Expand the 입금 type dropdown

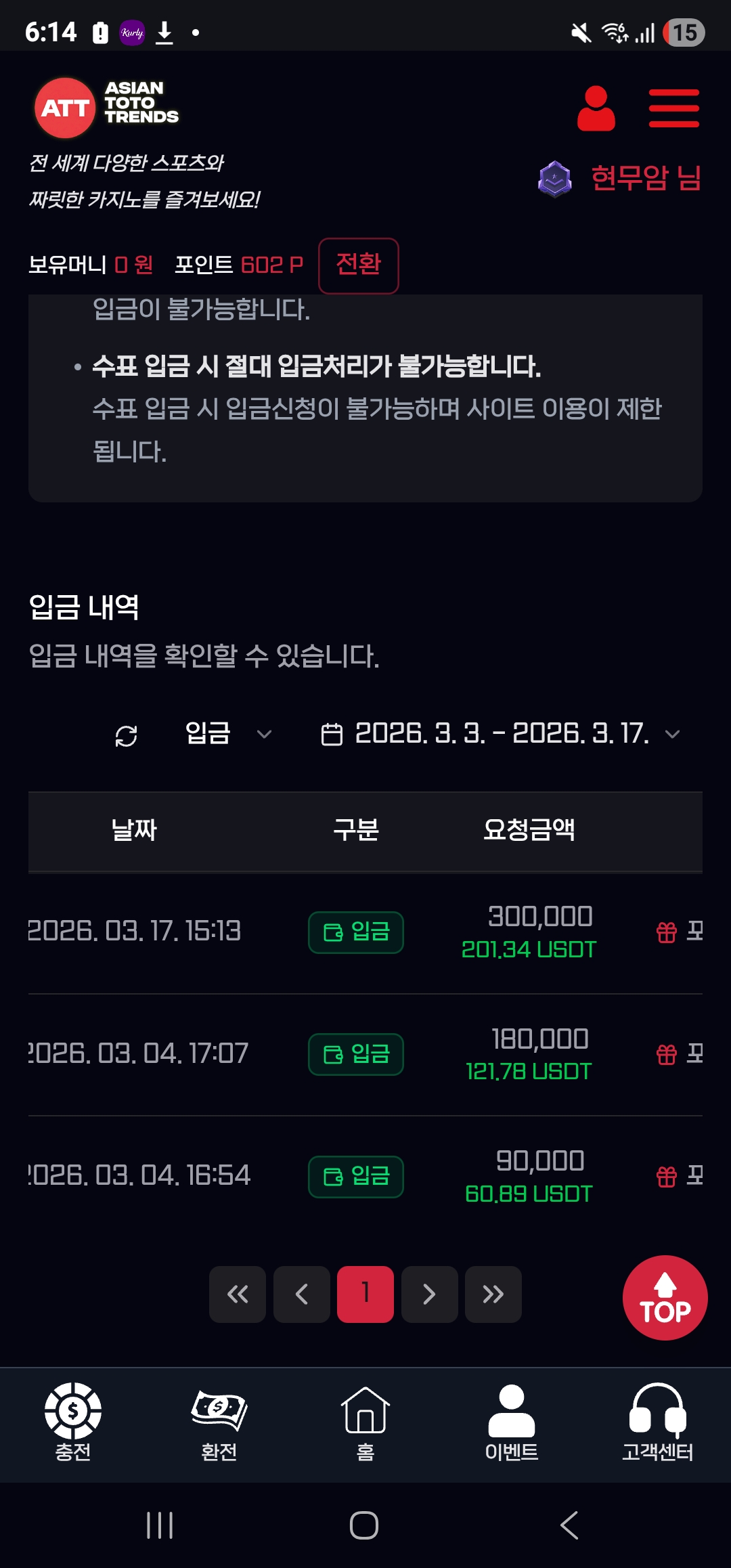(x=227, y=734)
